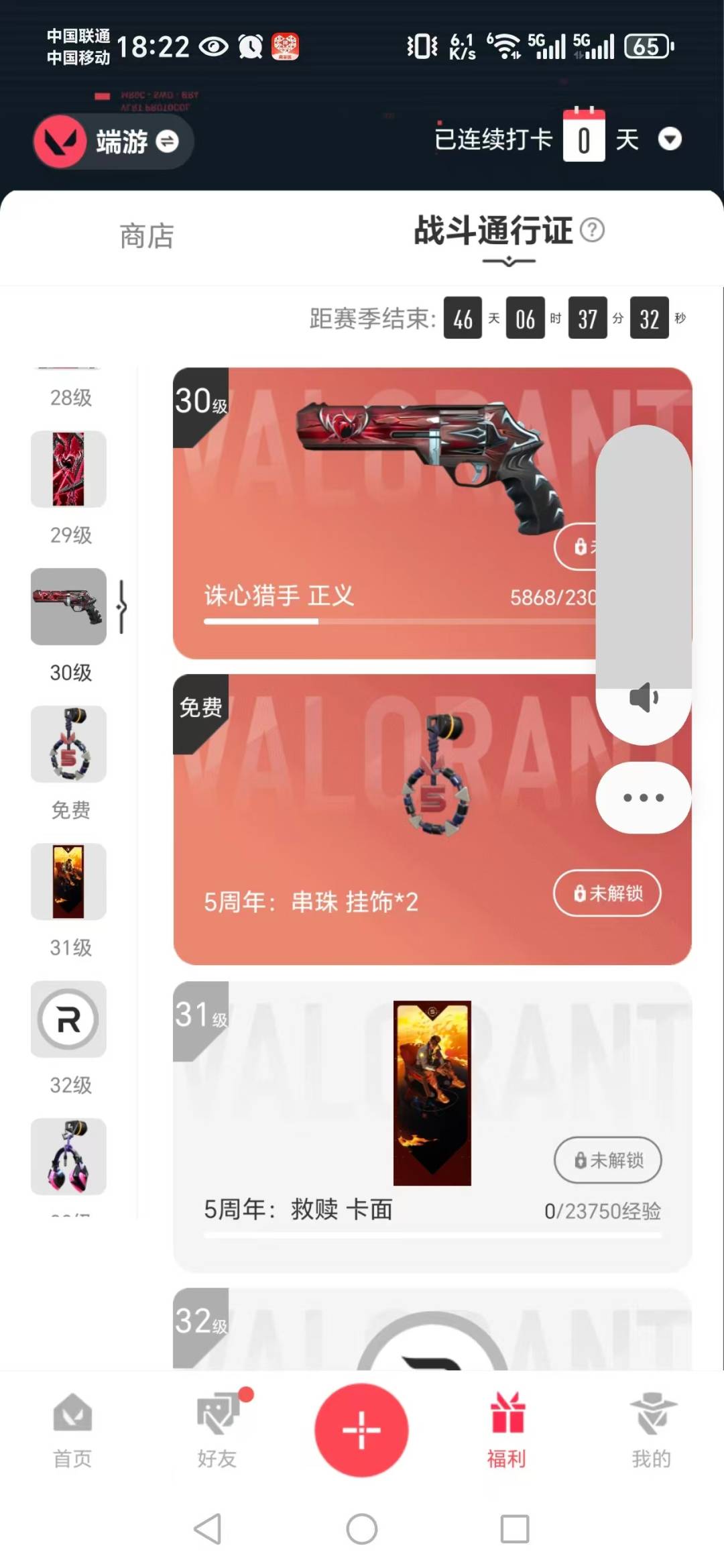
Task: Go back with system back button
Action: click(208, 1529)
